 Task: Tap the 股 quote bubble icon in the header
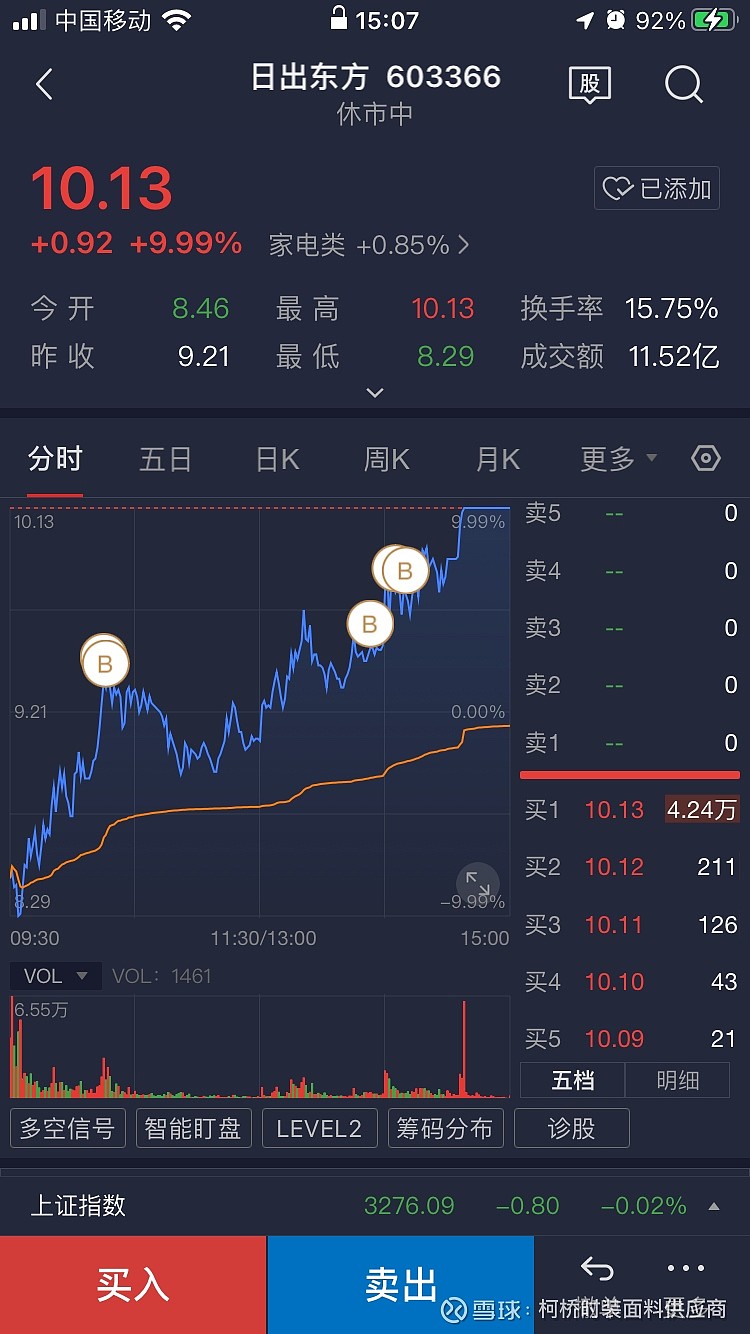(x=589, y=85)
